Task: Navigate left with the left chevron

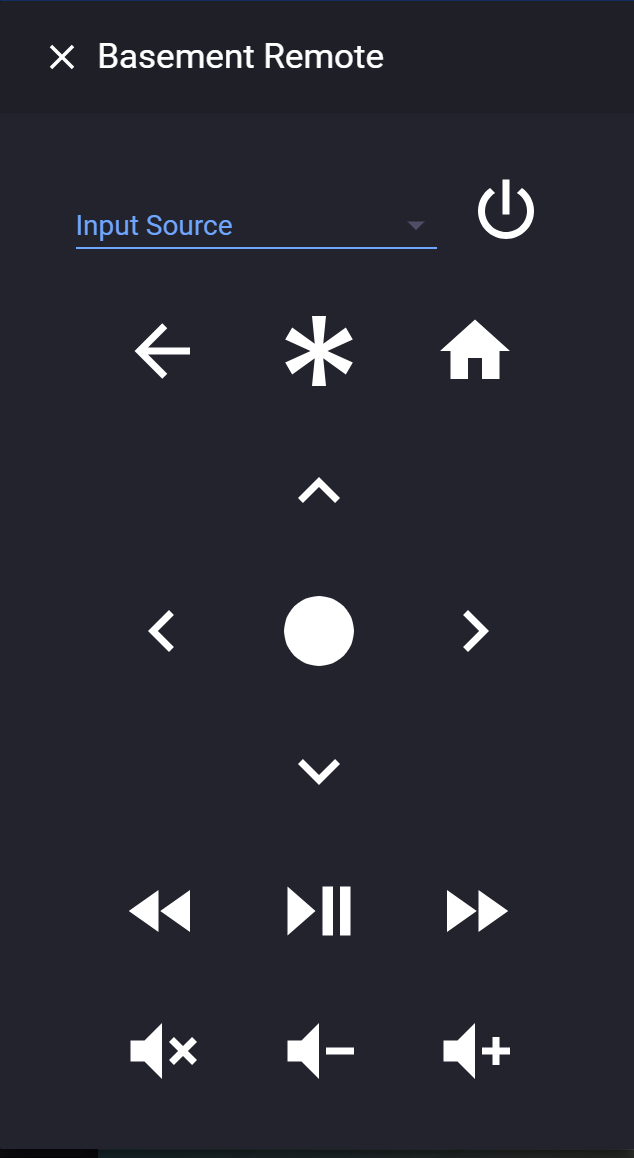Action: [x=162, y=631]
